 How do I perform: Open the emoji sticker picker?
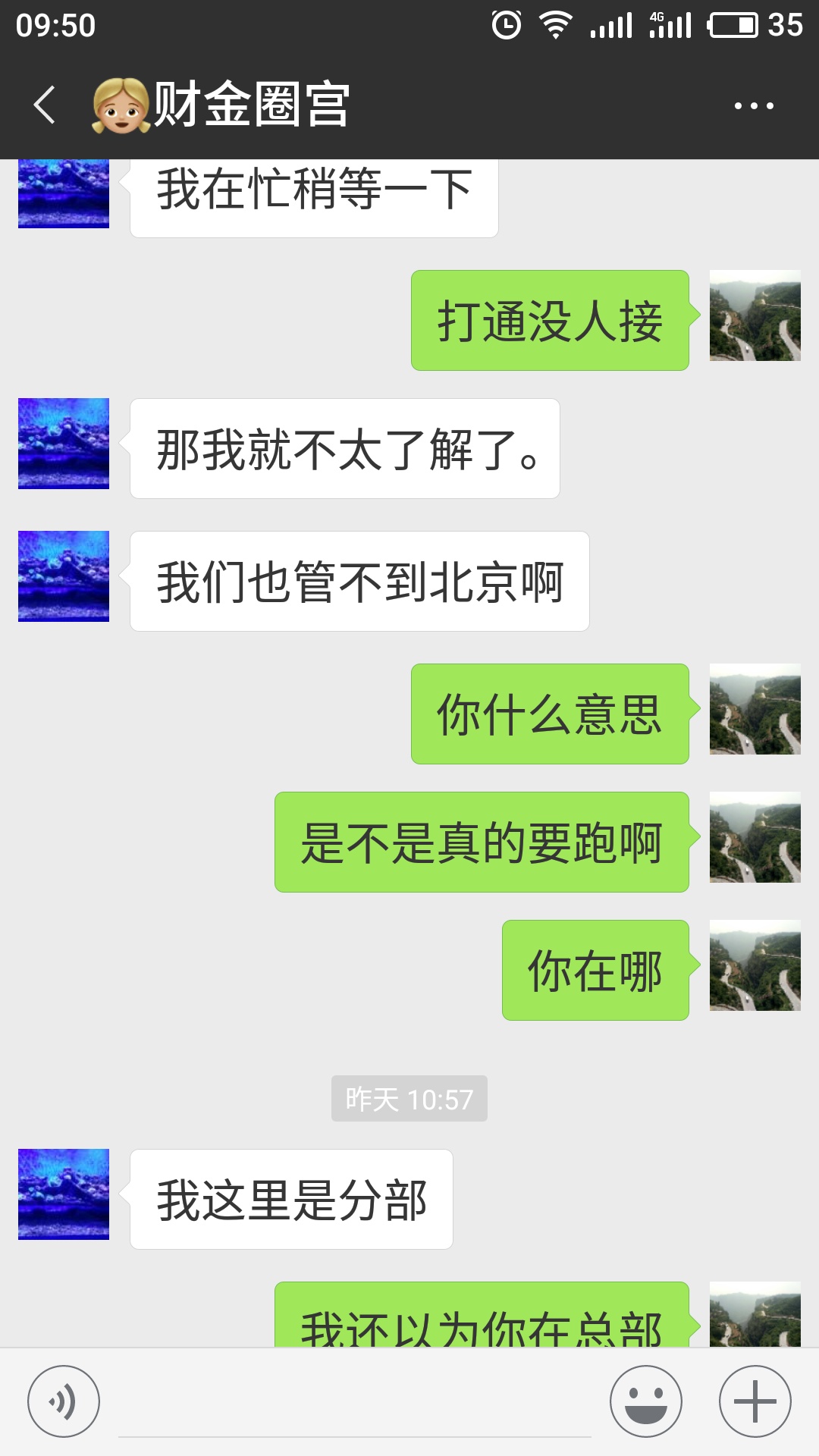coord(646,1401)
